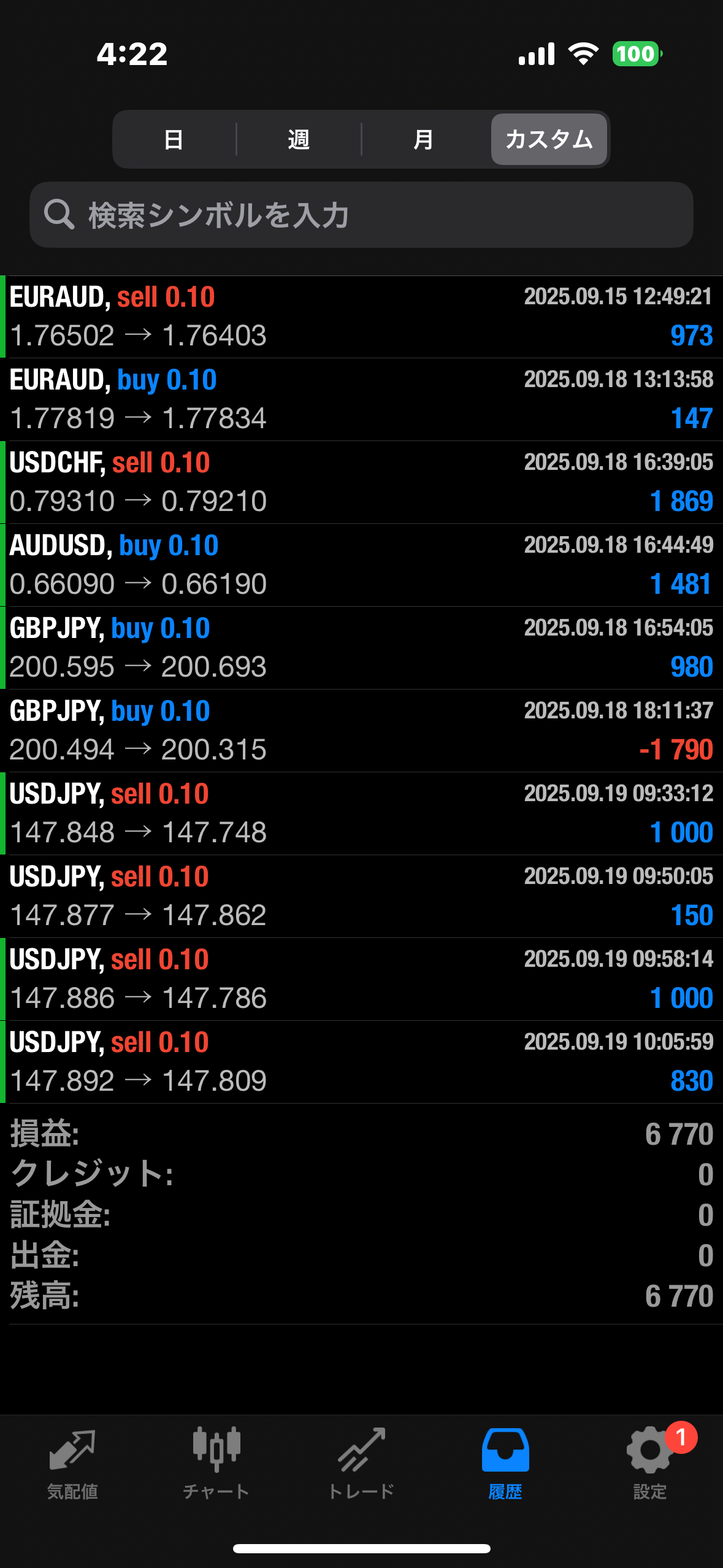
Task: Open the GBPJPY buy trade with profit 980
Action: coord(361,648)
